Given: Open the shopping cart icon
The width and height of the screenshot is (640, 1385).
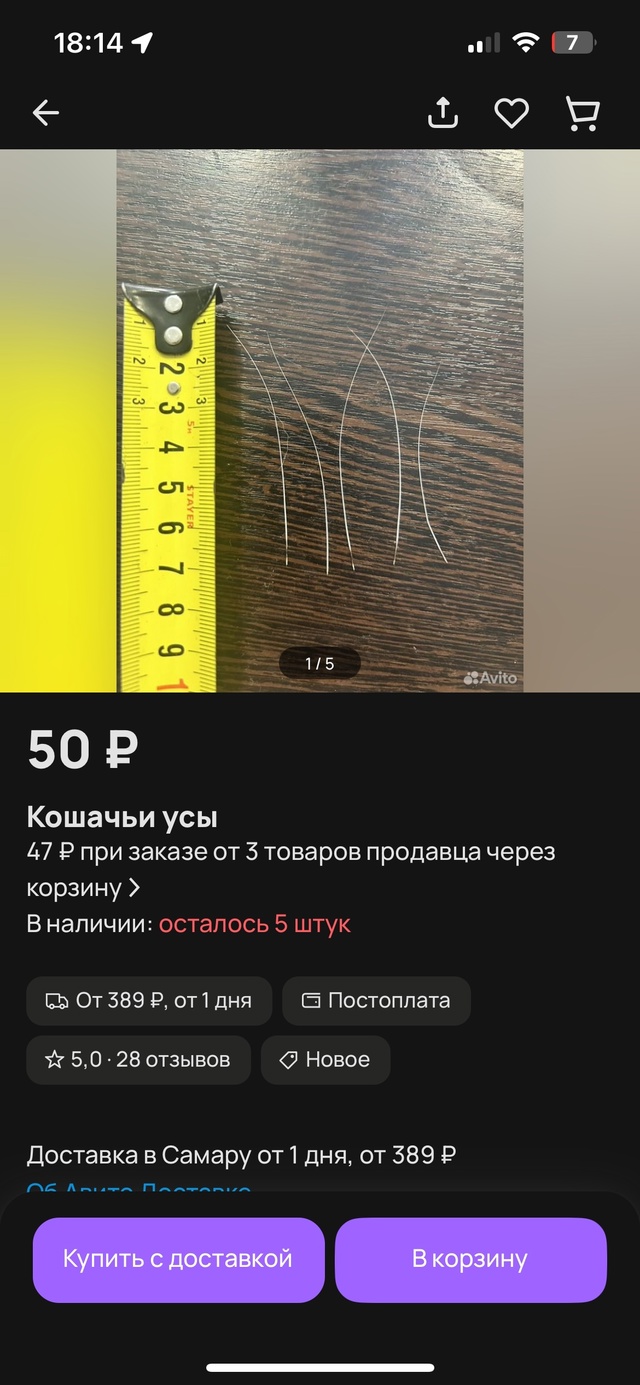Looking at the screenshot, I should 582,113.
